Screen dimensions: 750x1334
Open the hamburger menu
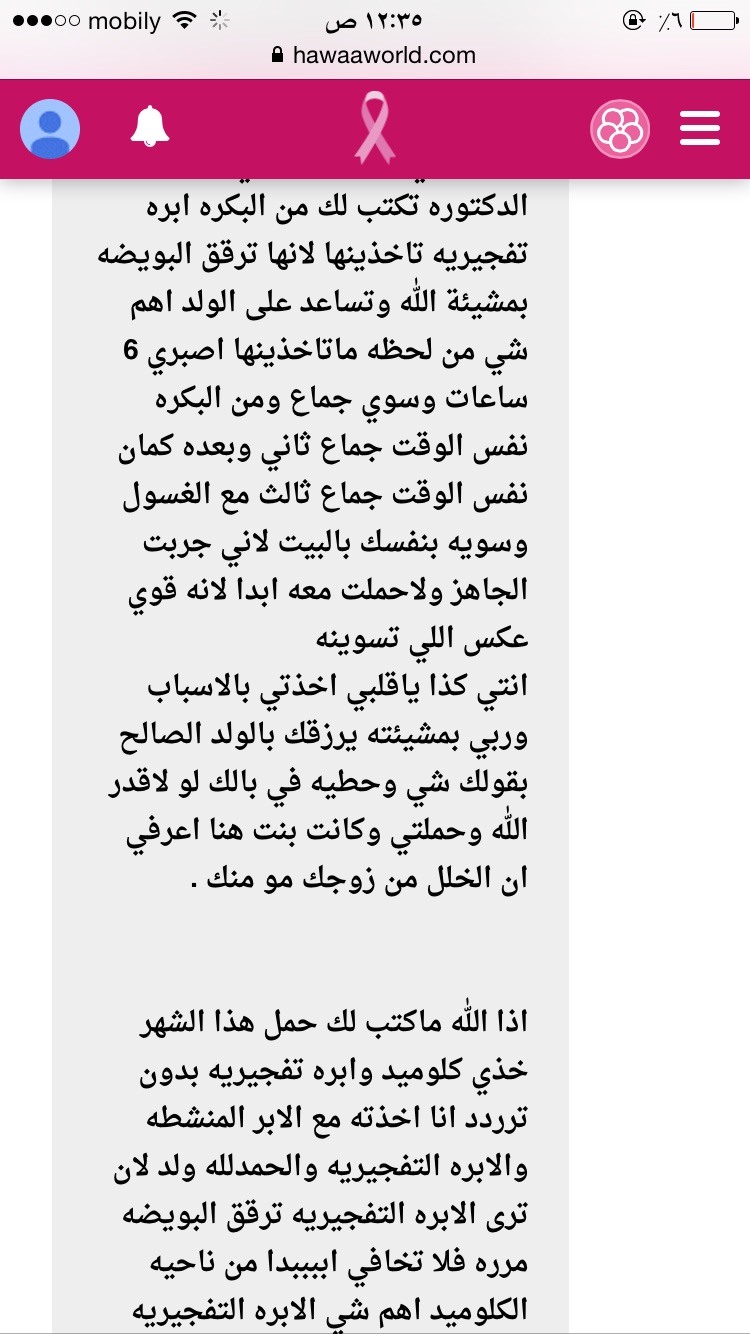[700, 128]
